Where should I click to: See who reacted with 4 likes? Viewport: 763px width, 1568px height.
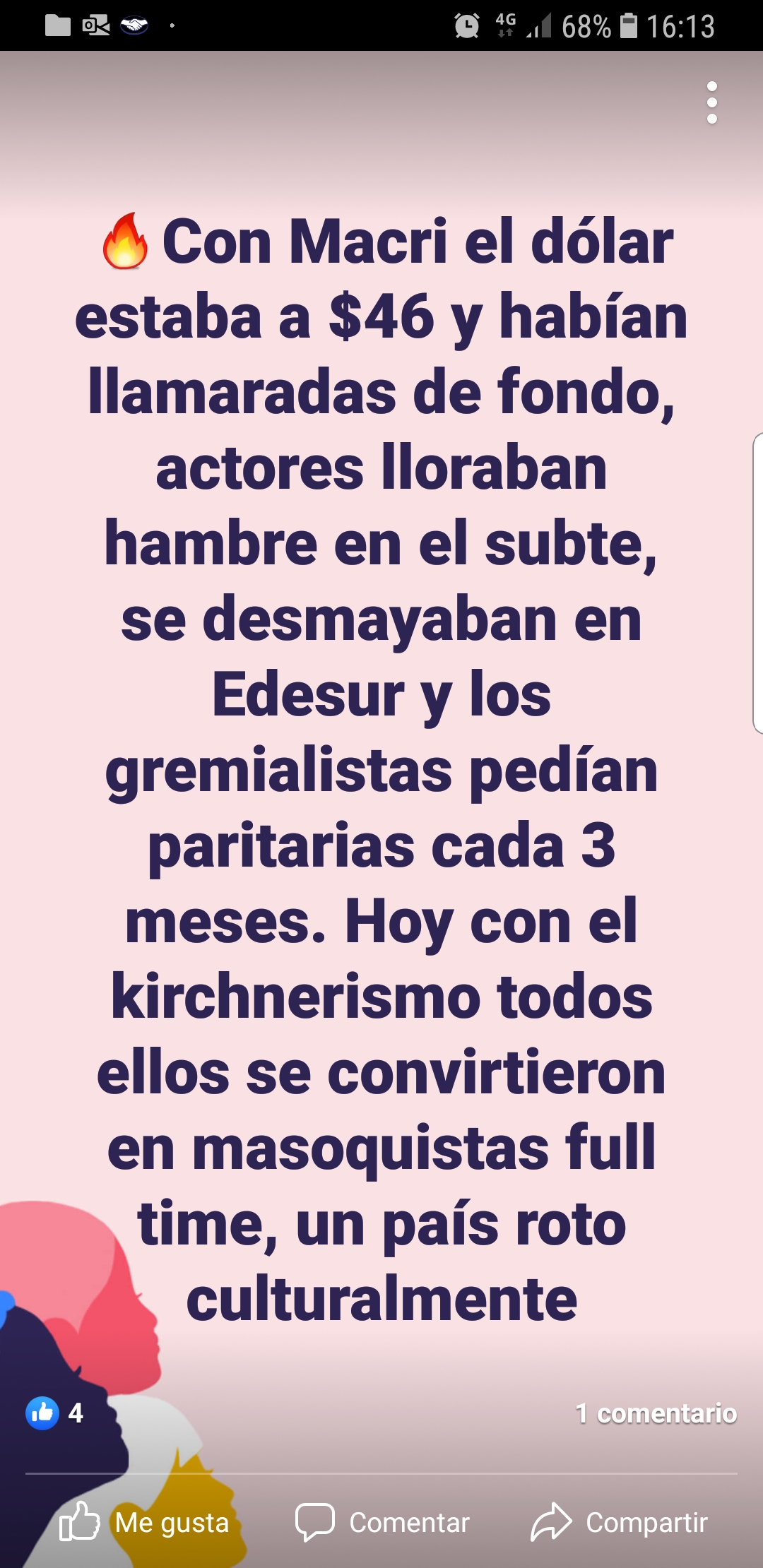[x=55, y=1413]
